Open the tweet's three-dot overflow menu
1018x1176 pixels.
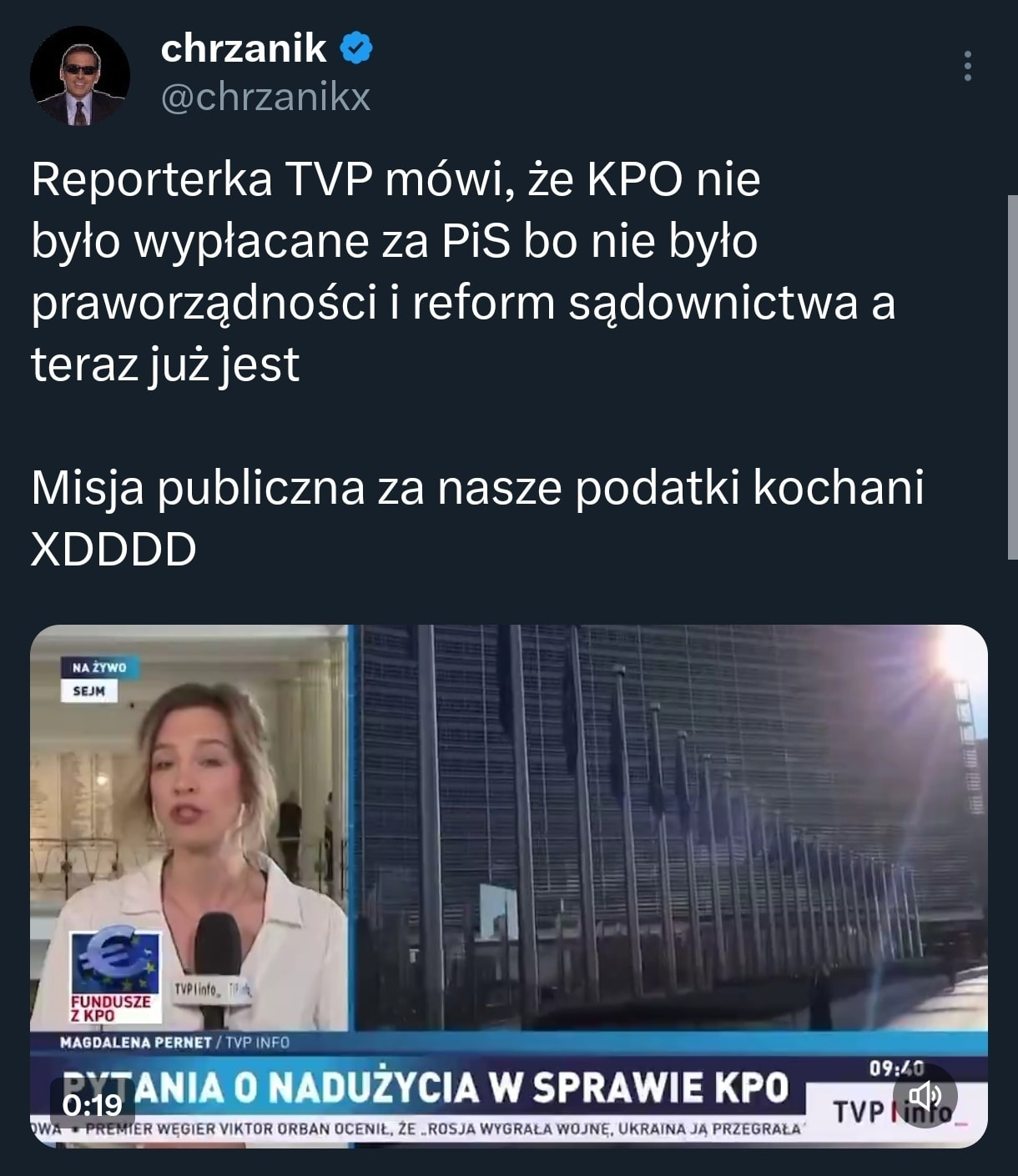click(x=968, y=66)
